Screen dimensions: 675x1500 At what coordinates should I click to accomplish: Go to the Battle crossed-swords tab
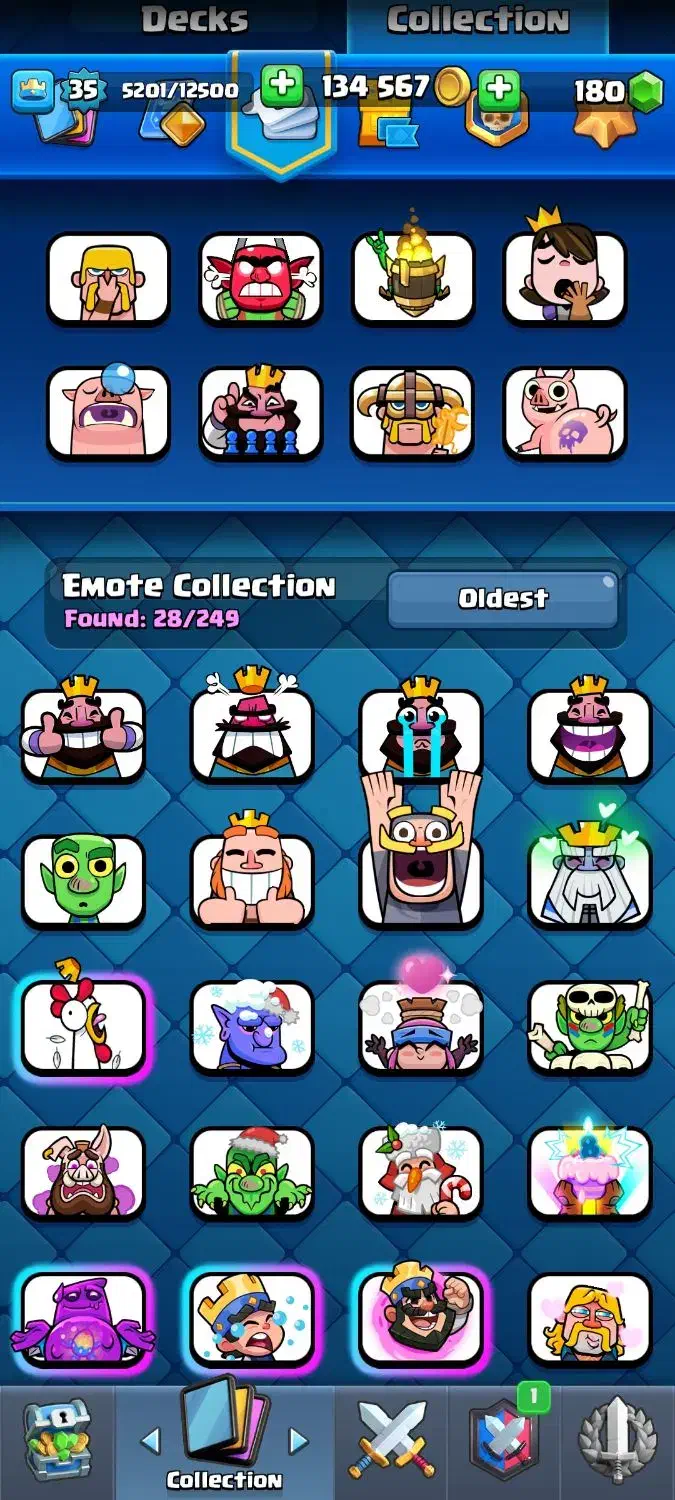[392, 1440]
